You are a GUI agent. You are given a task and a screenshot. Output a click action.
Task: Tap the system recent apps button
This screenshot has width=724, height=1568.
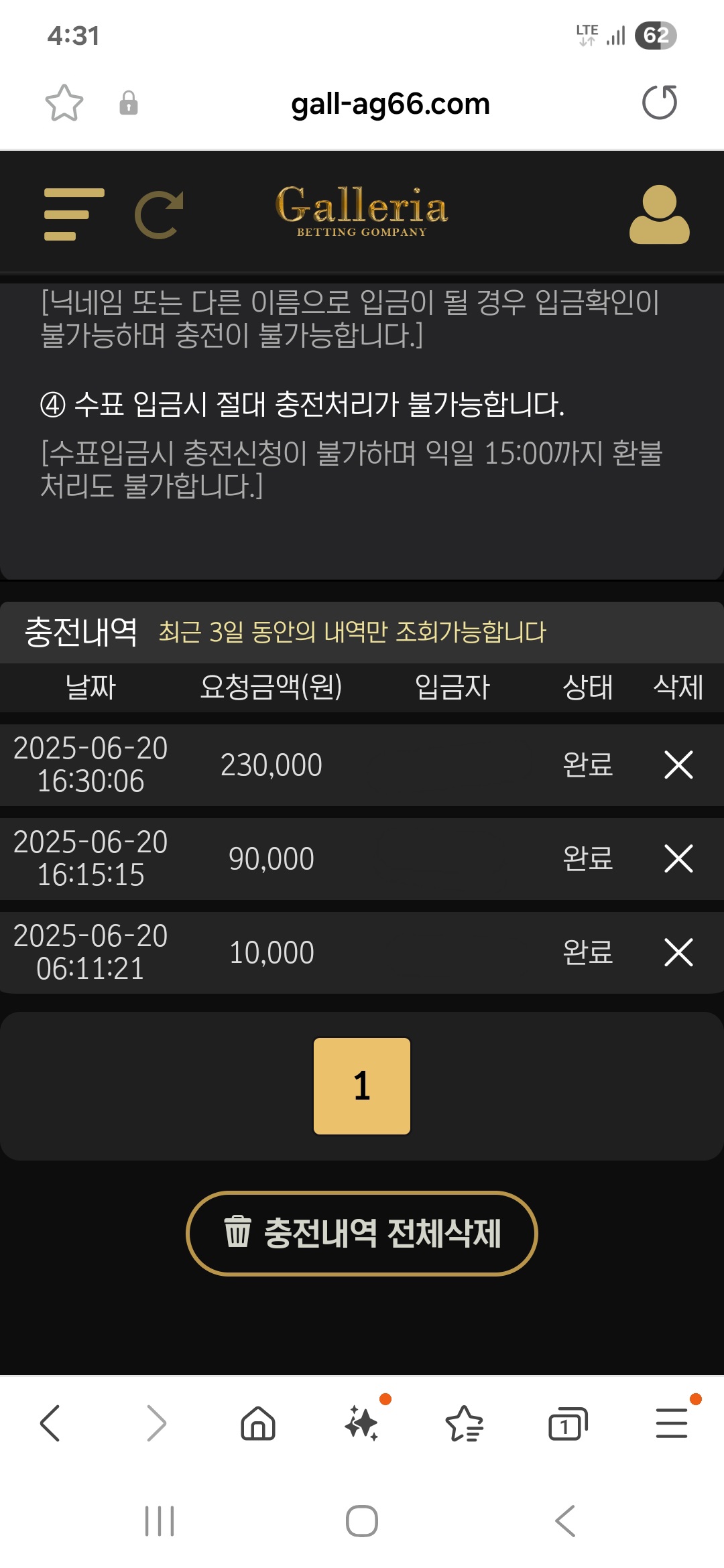click(x=160, y=1521)
